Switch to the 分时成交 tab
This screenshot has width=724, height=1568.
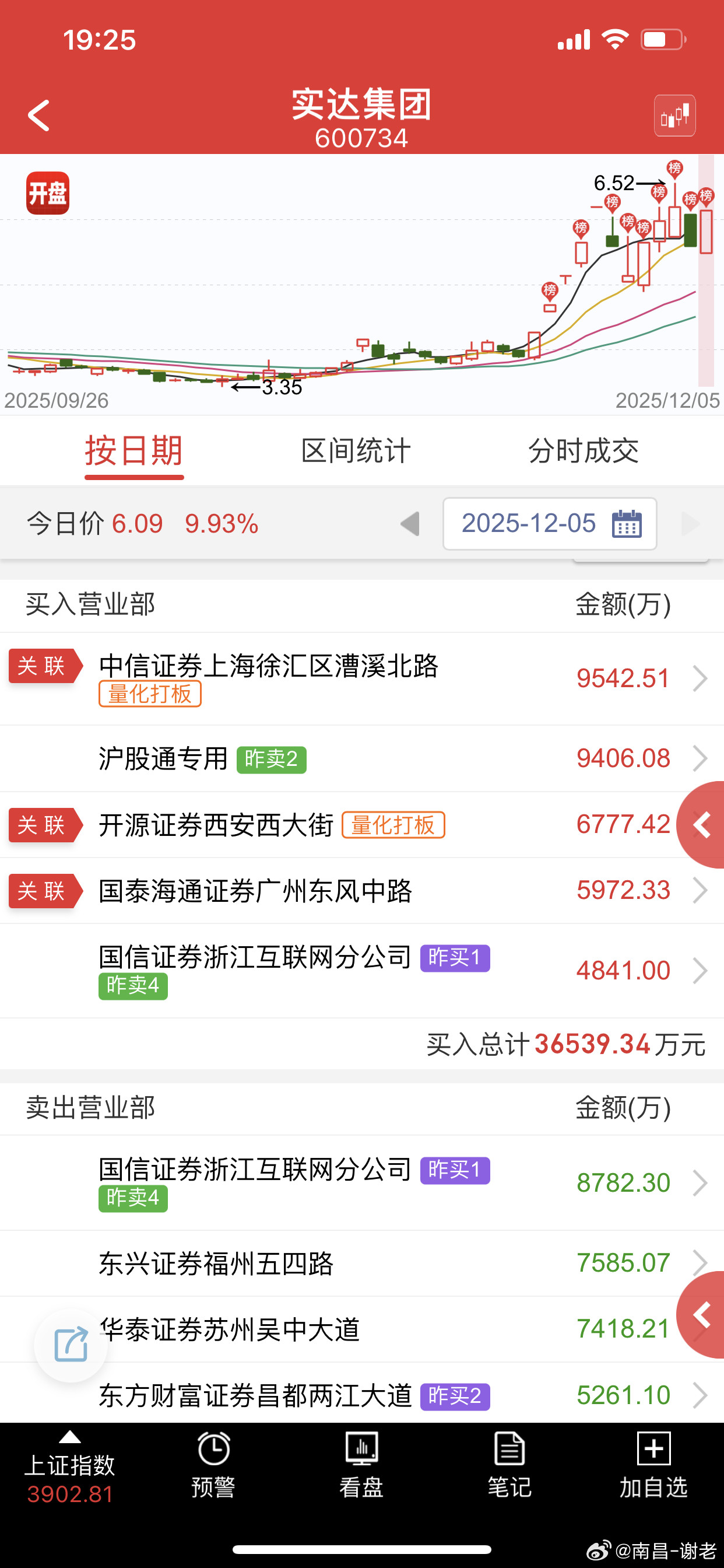[585, 451]
